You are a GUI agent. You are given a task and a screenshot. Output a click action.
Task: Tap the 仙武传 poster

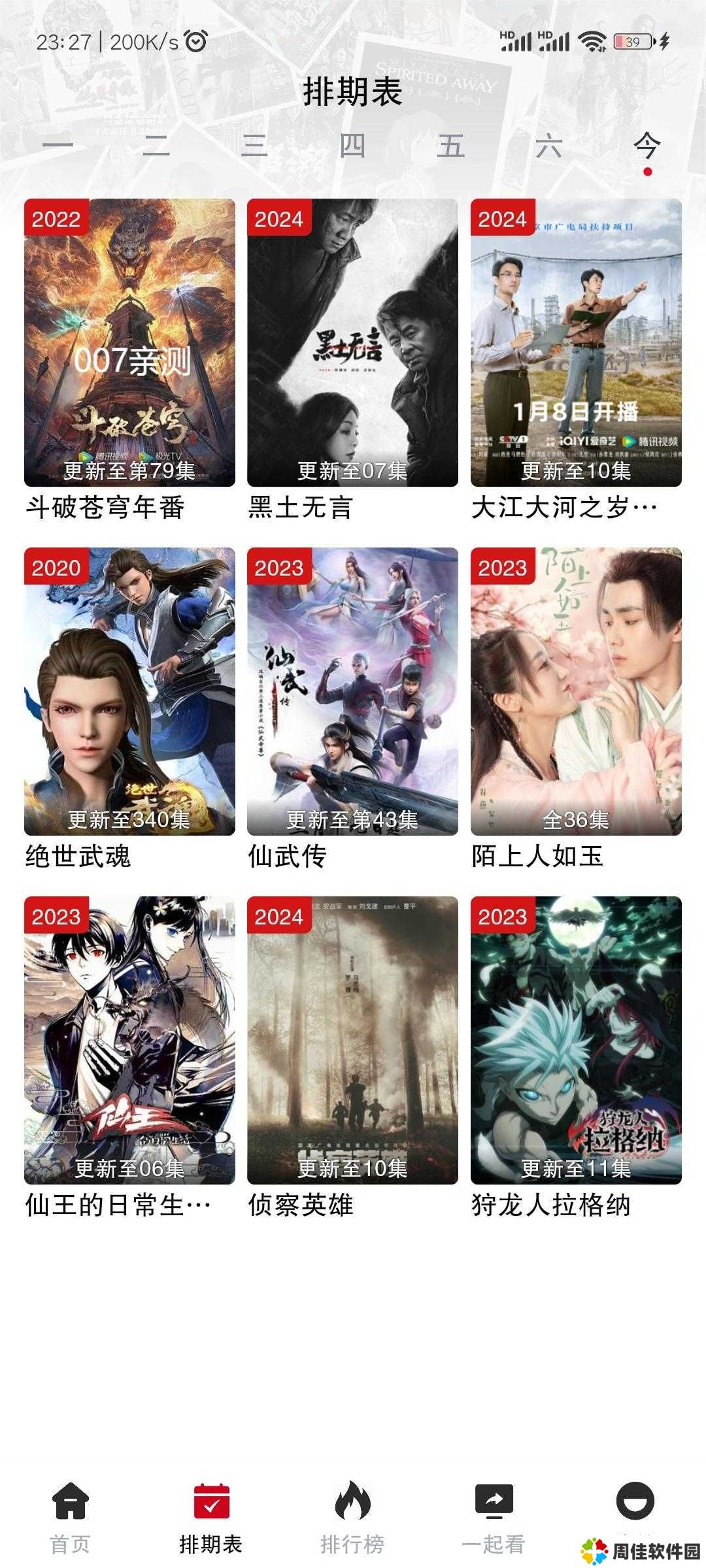pyautogui.click(x=352, y=691)
